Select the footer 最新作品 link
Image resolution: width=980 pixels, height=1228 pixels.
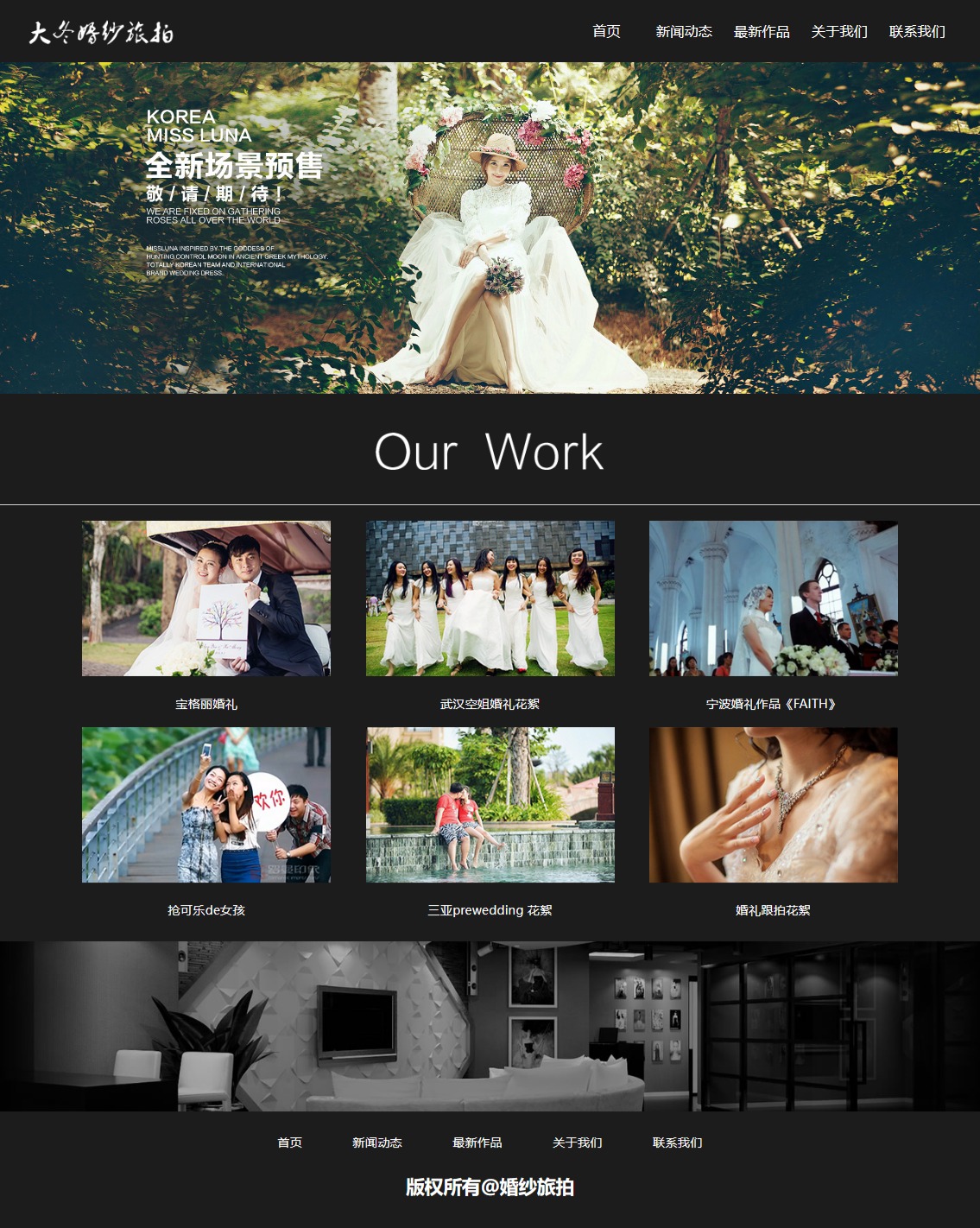(477, 1143)
